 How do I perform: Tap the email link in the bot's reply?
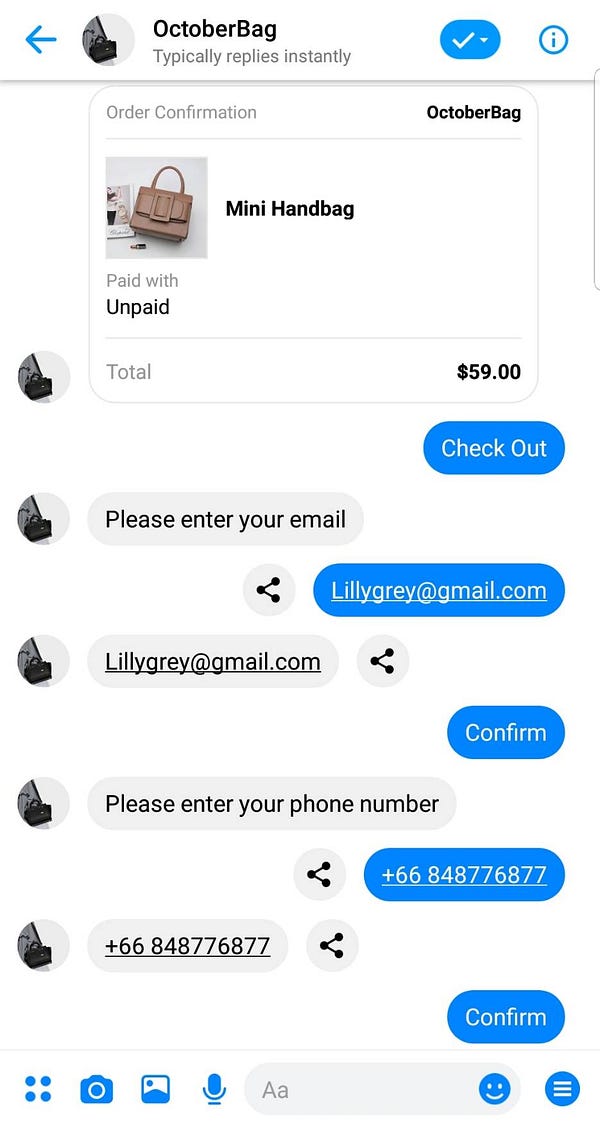pyautogui.click(x=213, y=661)
